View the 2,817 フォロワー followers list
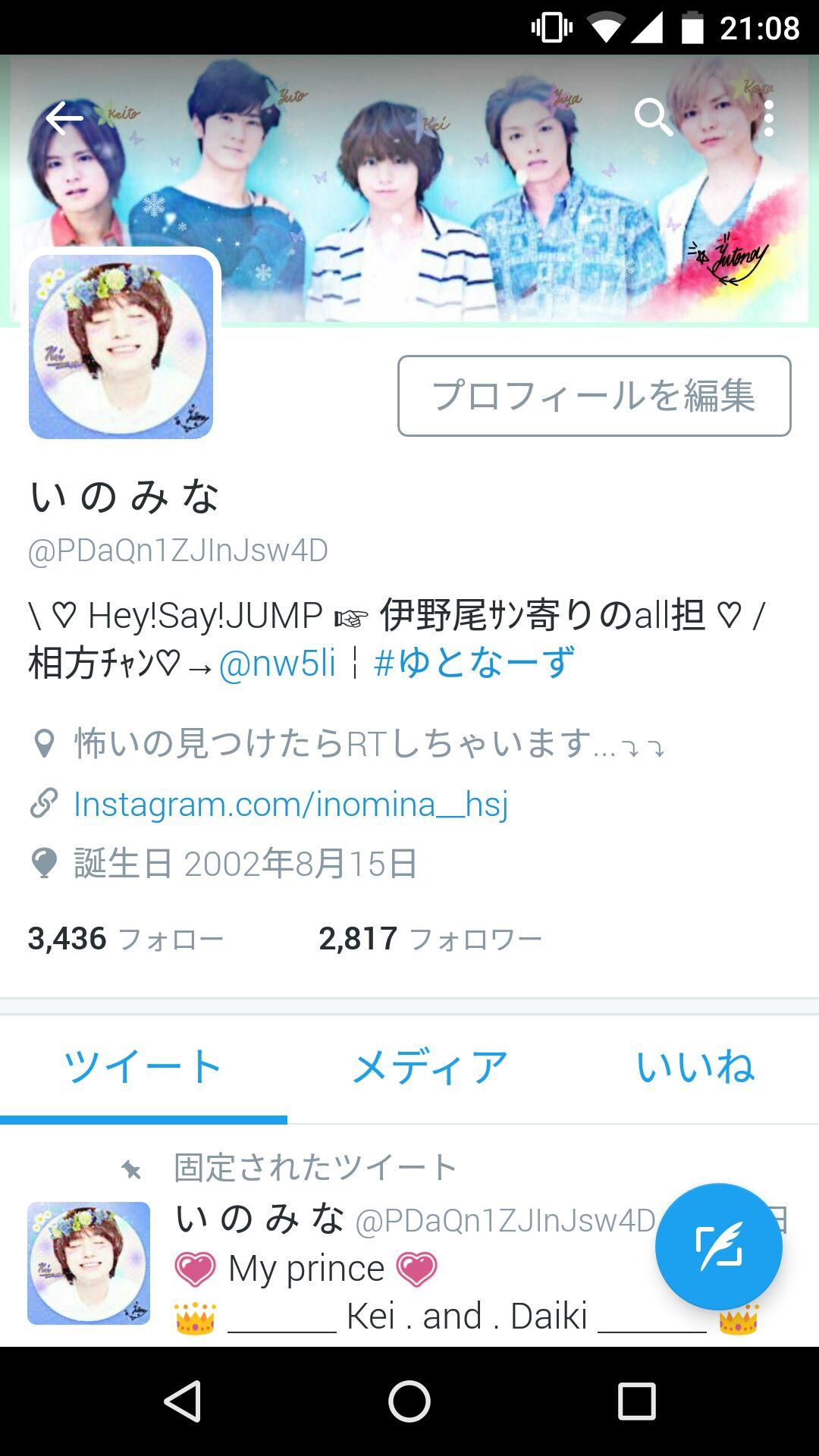The width and height of the screenshot is (819, 1456). click(430, 939)
